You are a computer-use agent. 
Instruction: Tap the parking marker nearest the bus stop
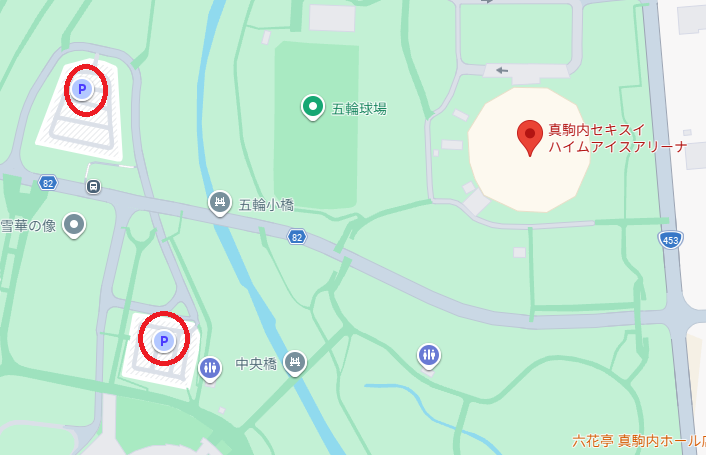pyautogui.click(x=84, y=90)
